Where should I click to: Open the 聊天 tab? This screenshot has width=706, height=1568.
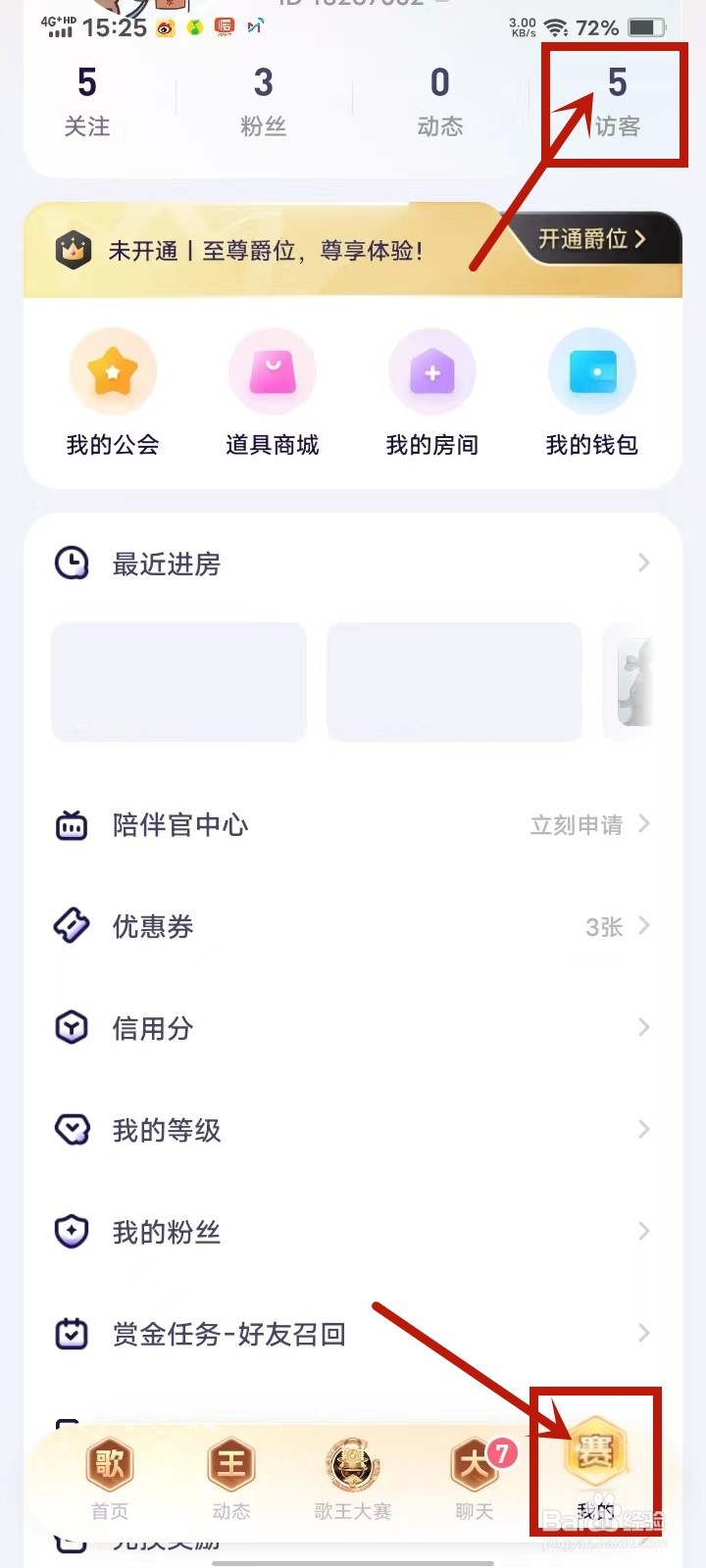click(x=475, y=1478)
